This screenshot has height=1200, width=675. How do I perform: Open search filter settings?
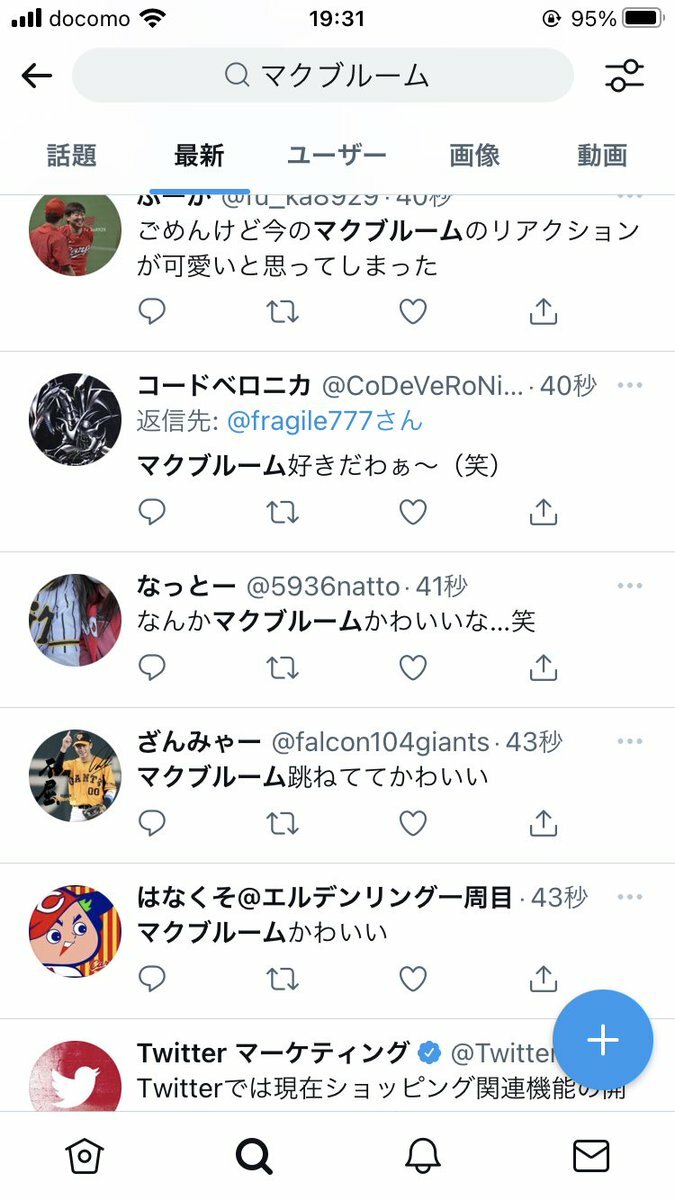coord(624,75)
